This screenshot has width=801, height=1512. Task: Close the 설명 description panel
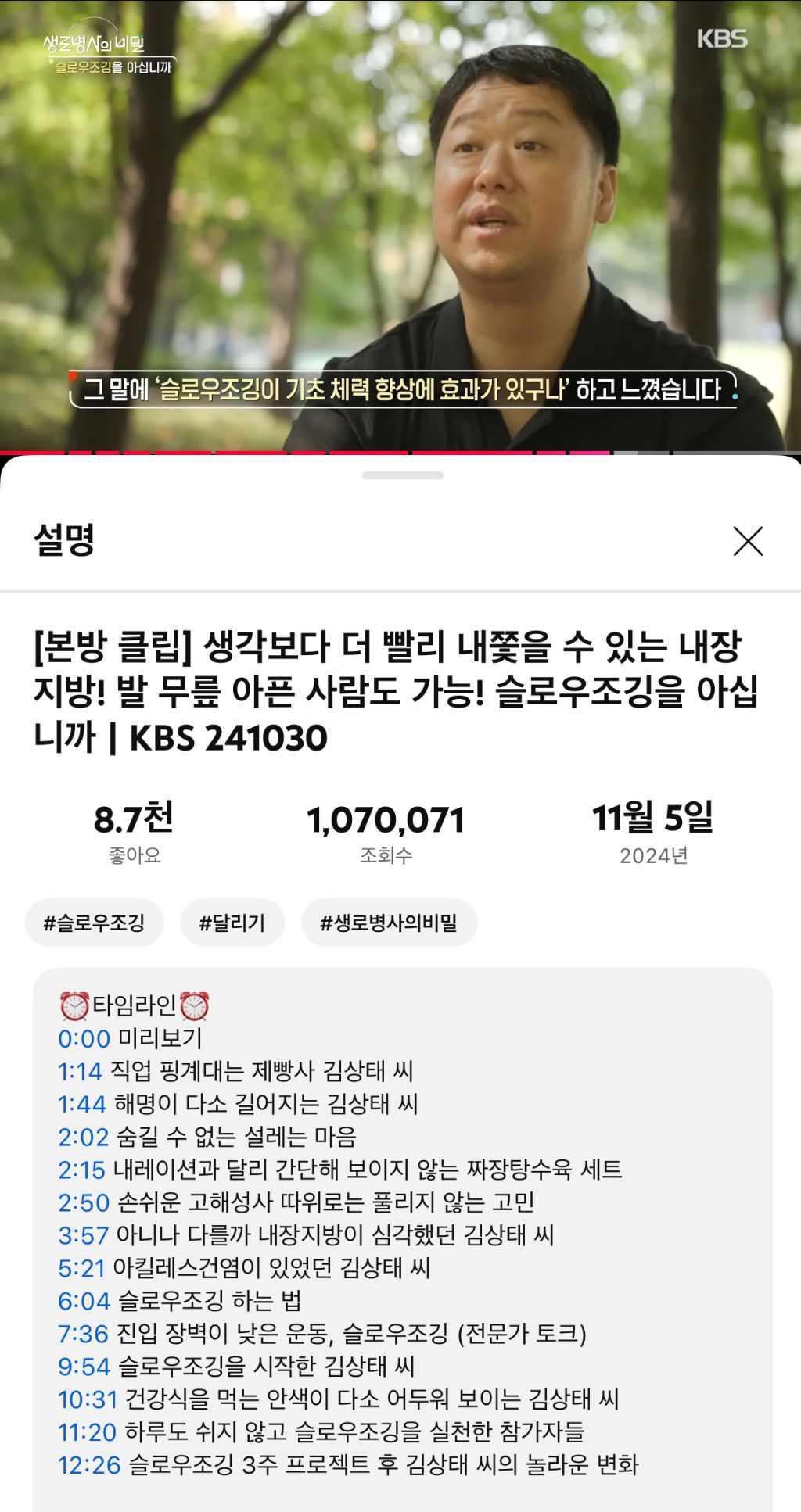(748, 541)
